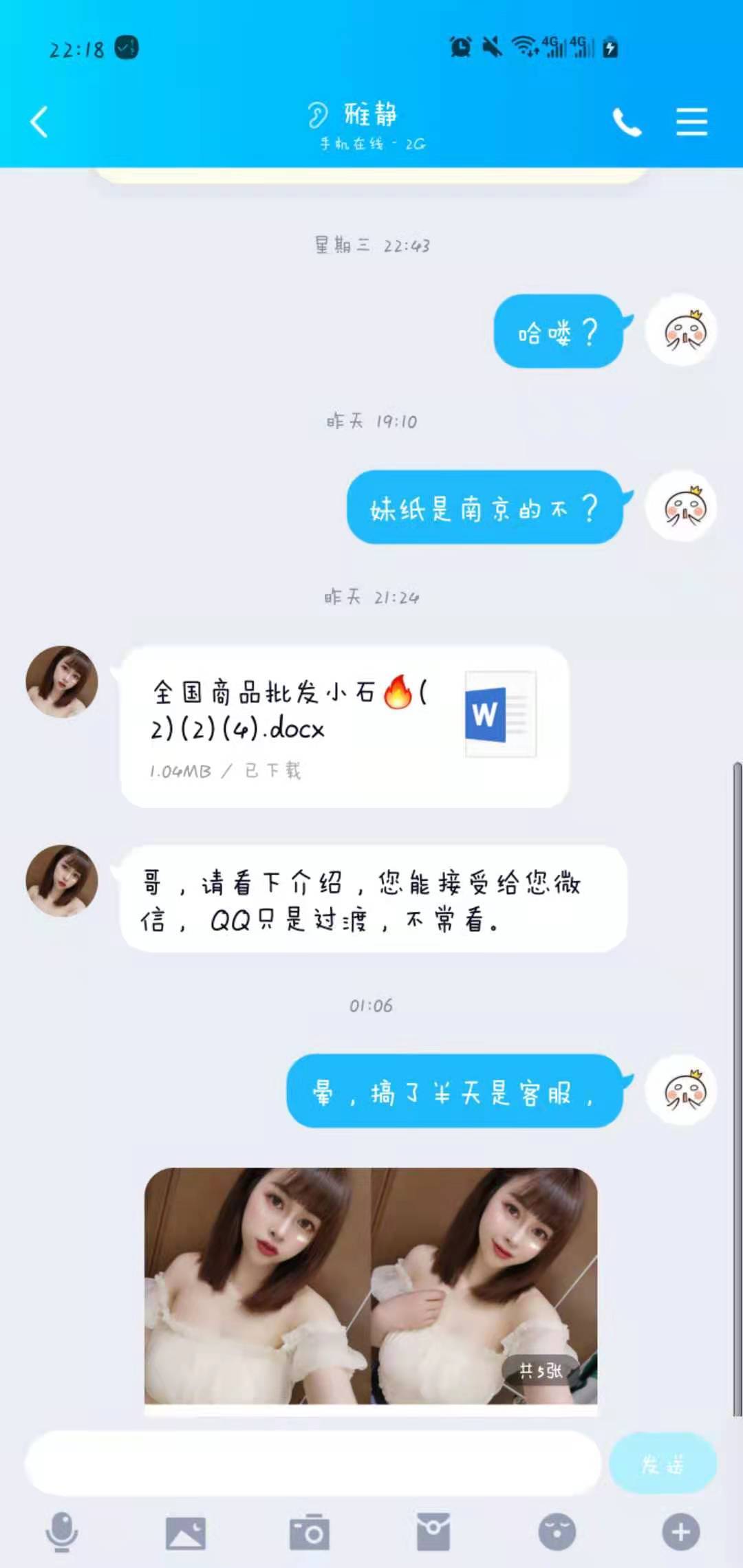Image resolution: width=743 pixels, height=1568 pixels.
Task: Tap the 发送 send button
Action: [663, 1463]
